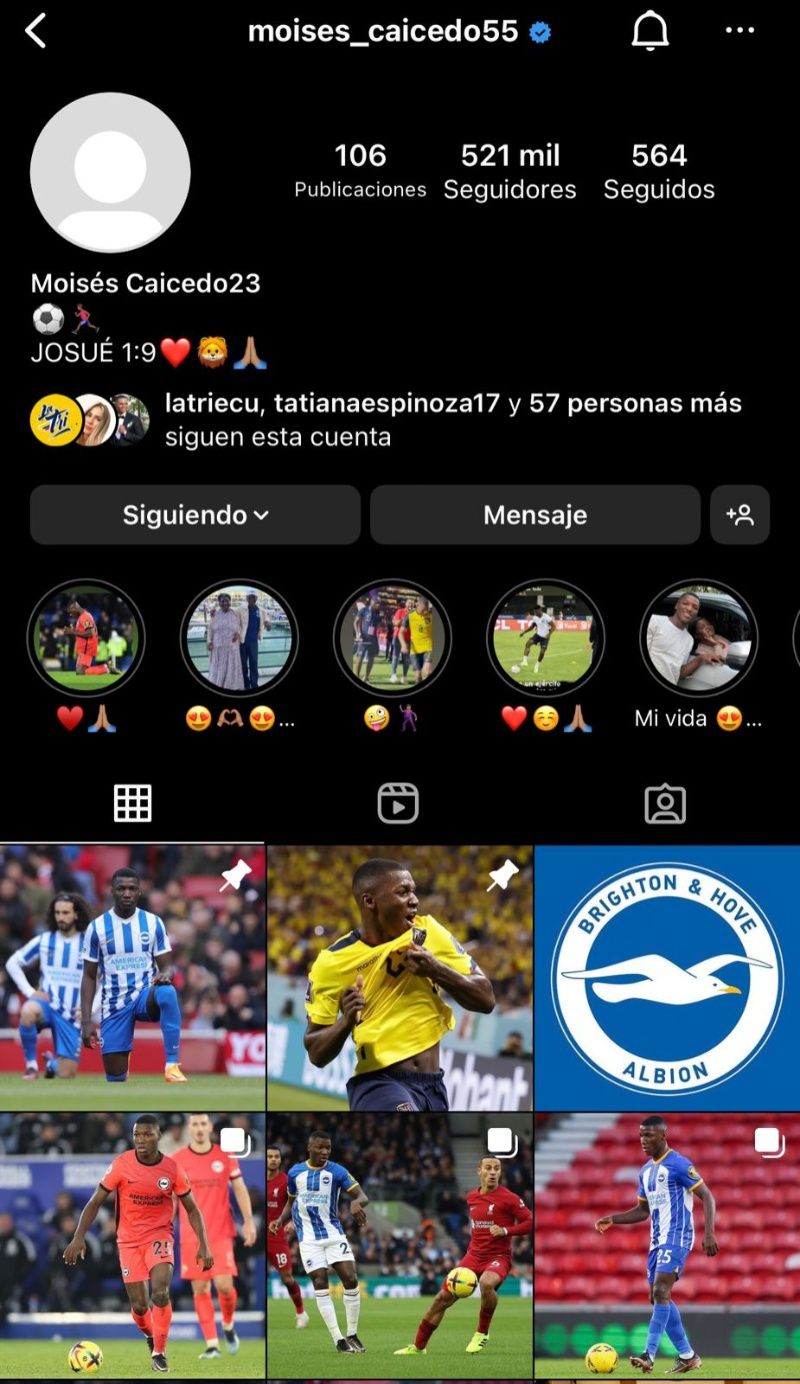Open the three-dot overflow menu
The width and height of the screenshot is (800, 1384).
[739, 31]
